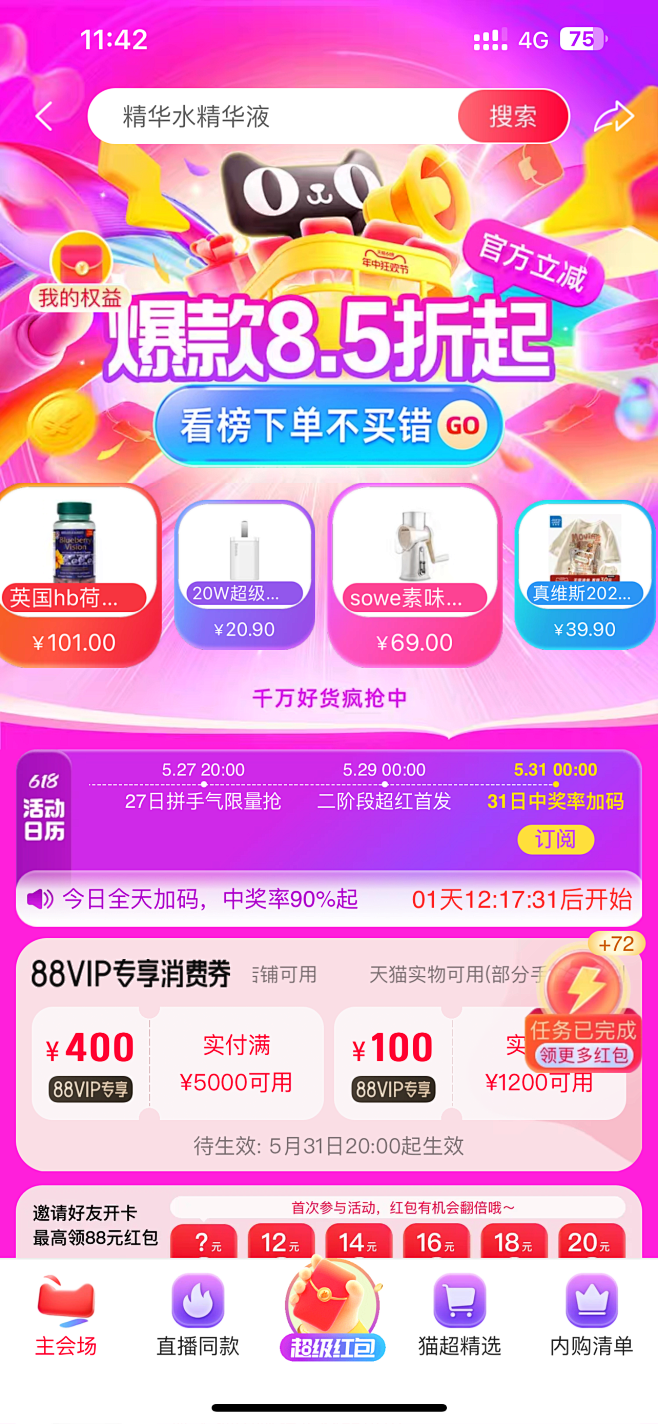Viewport: 658px width, 1424px height.
Task: Tap the red 搜索 button
Action: [512, 117]
